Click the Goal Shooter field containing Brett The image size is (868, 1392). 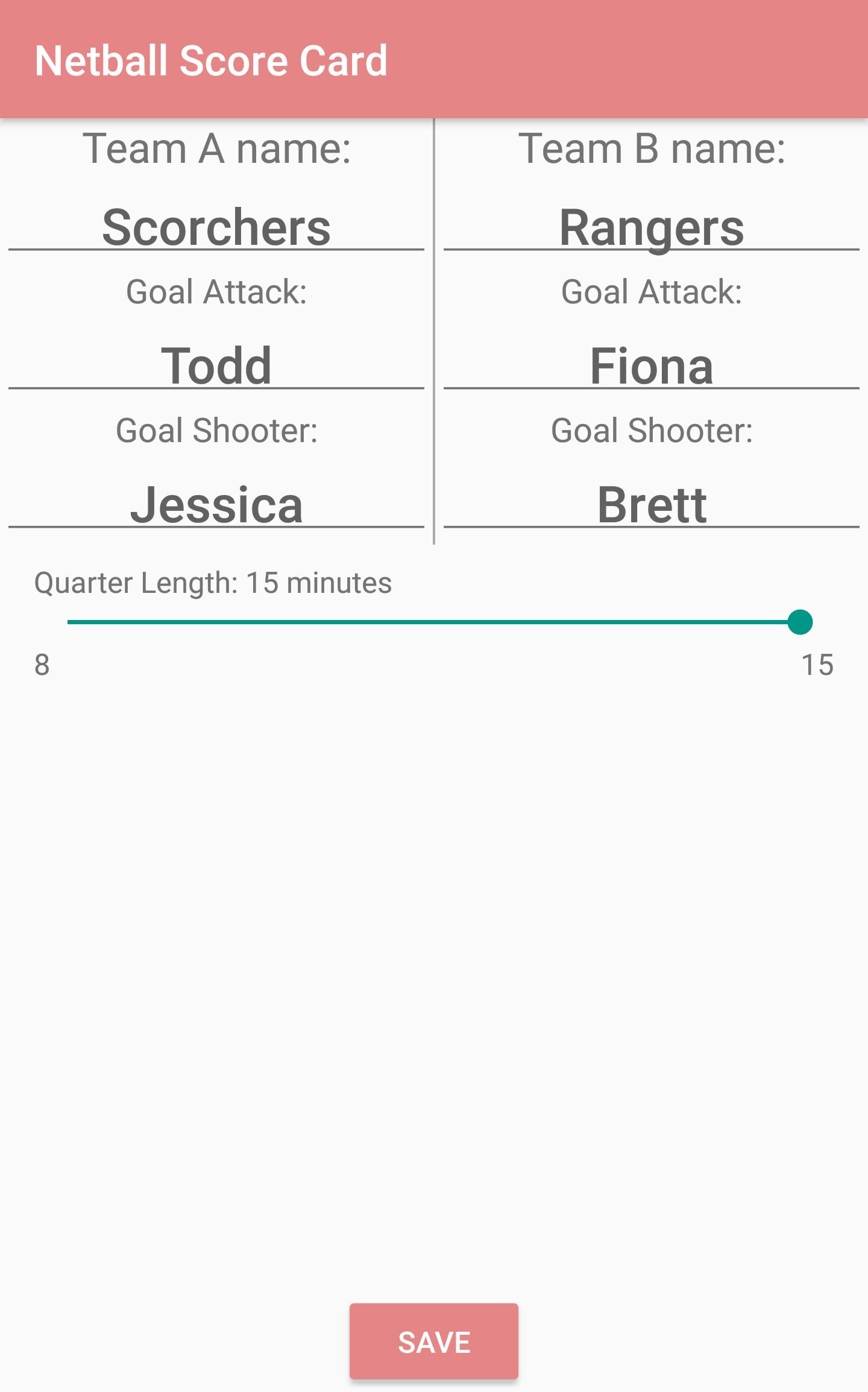(652, 507)
